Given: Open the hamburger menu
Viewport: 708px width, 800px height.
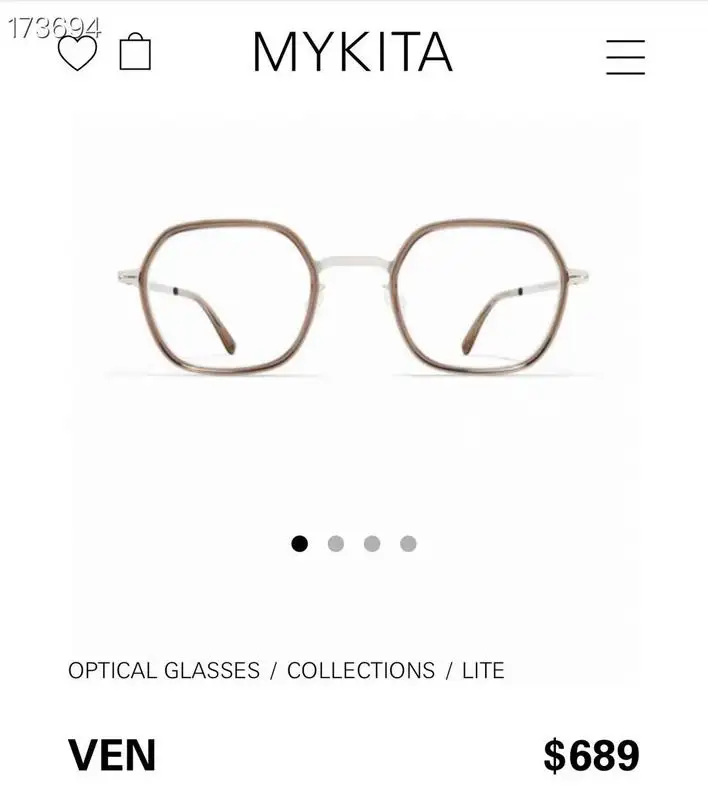Looking at the screenshot, I should pyautogui.click(x=625, y=57).
